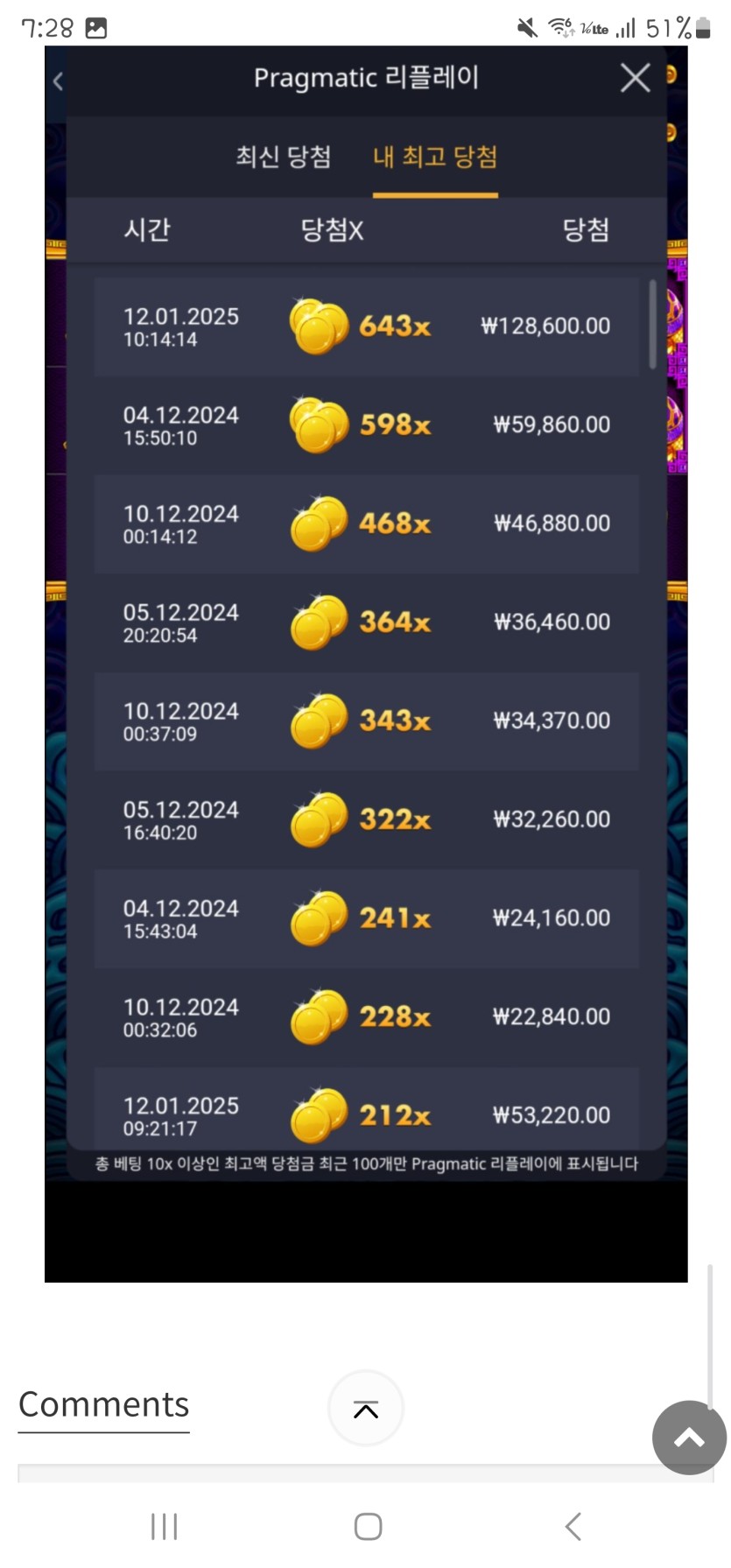The image size is (731, 1568).
Task: Select the Comments tab
Action: pyautogui.click(x=103, y=1404)
